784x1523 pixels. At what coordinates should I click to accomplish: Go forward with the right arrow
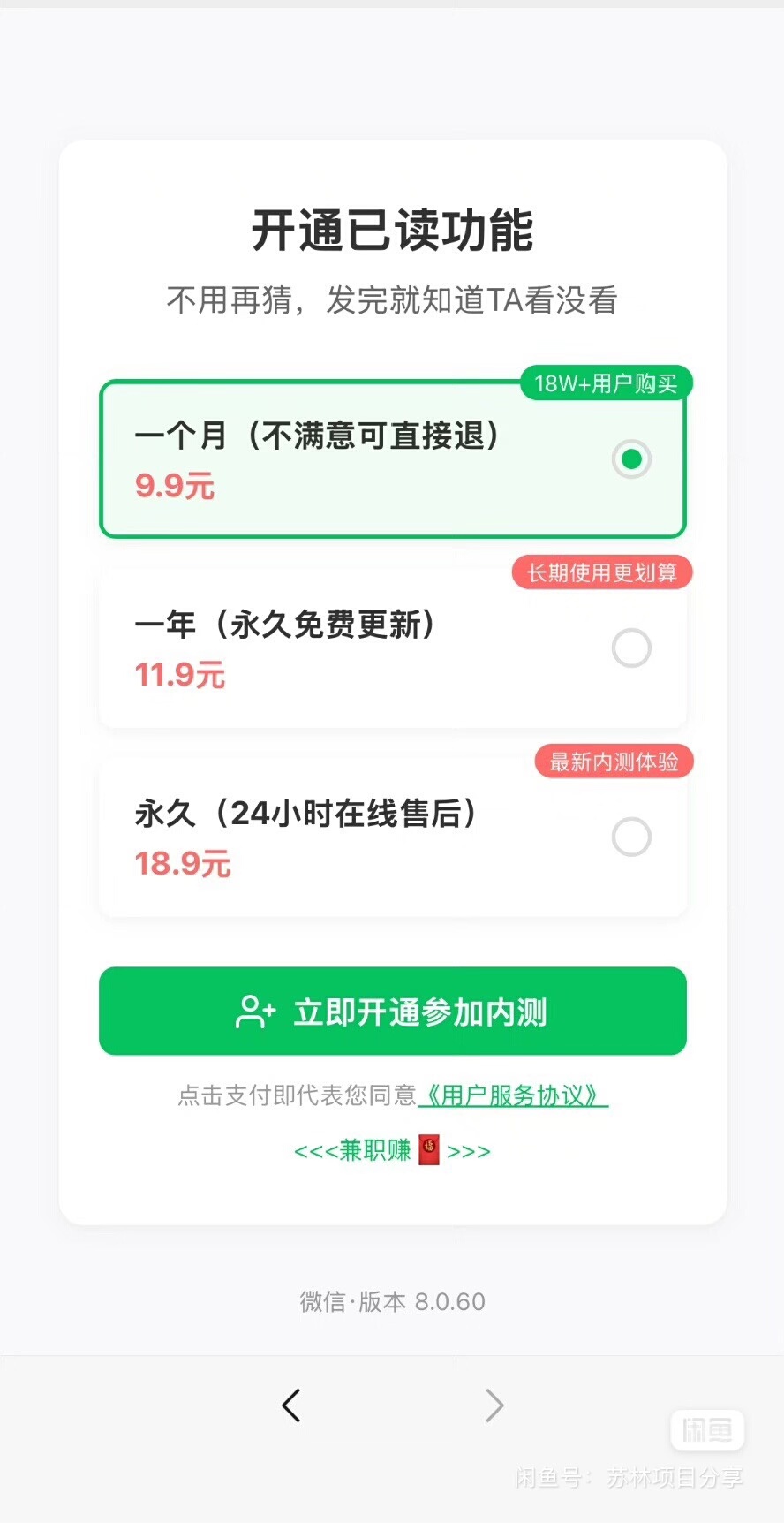tap(494, 1405)
